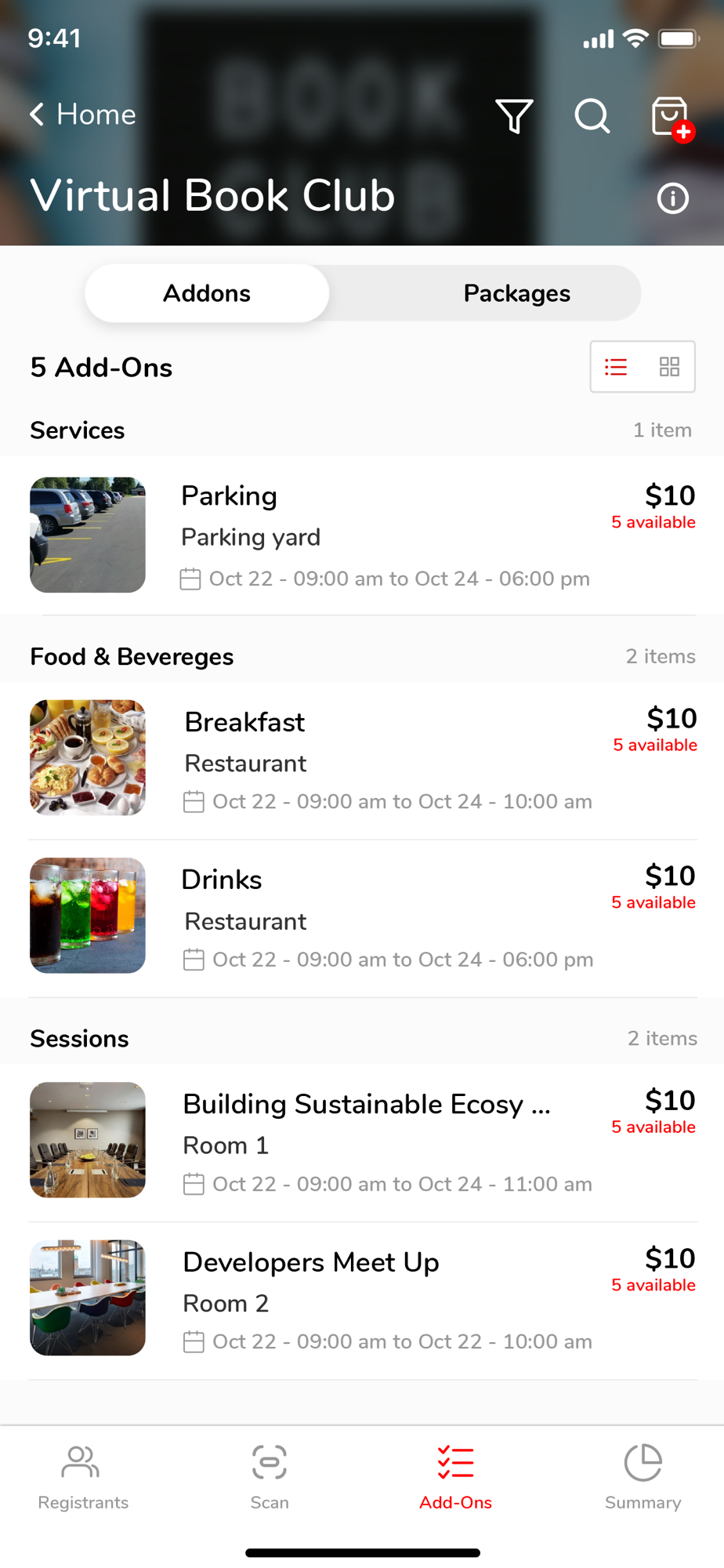Go to the Scan tab
Image resolution: width=724 pixels, height=1568 pixels.
(x=270, y=1477)
